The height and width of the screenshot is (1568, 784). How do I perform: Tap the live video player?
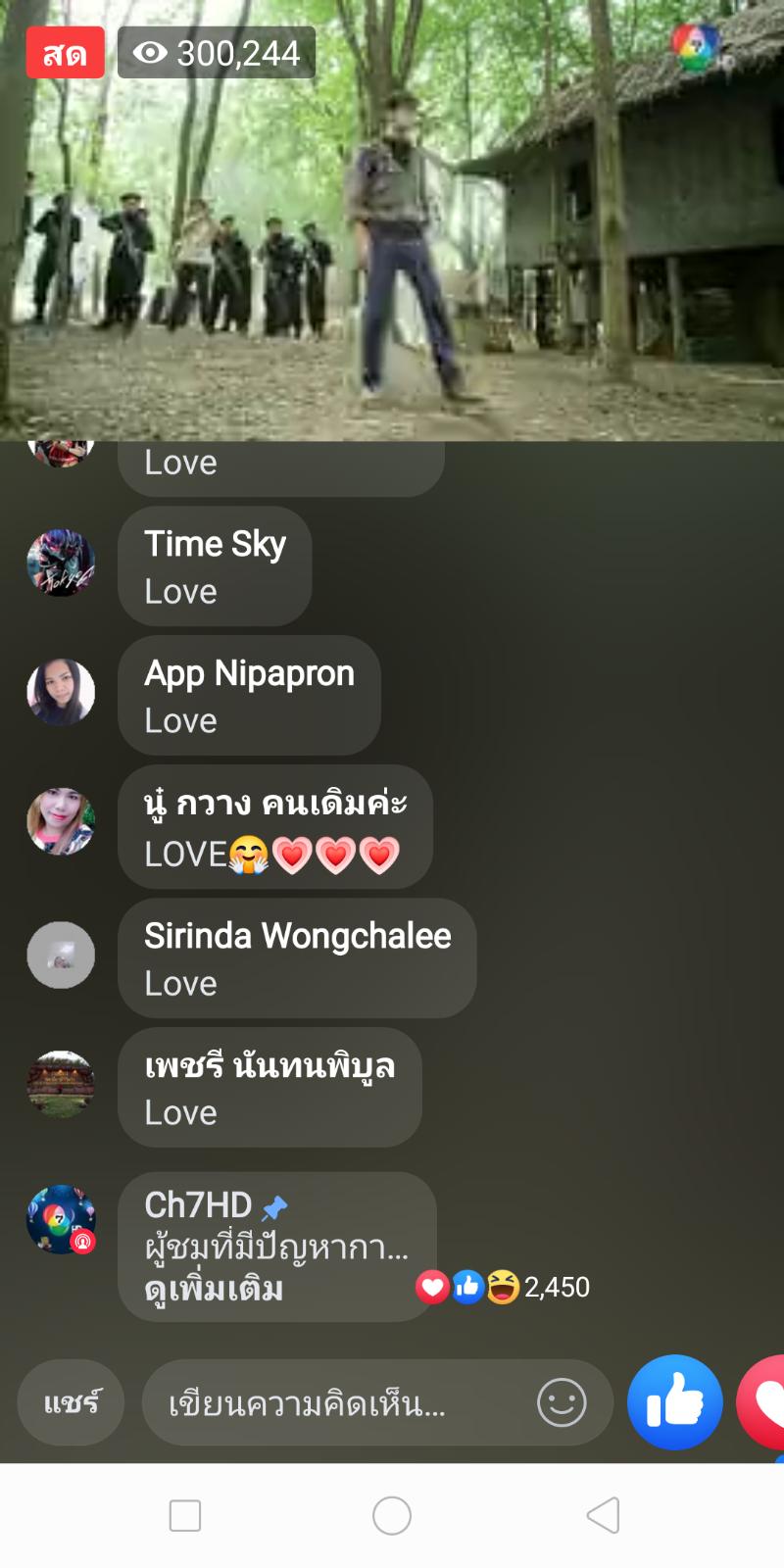(x=392, y=220)
